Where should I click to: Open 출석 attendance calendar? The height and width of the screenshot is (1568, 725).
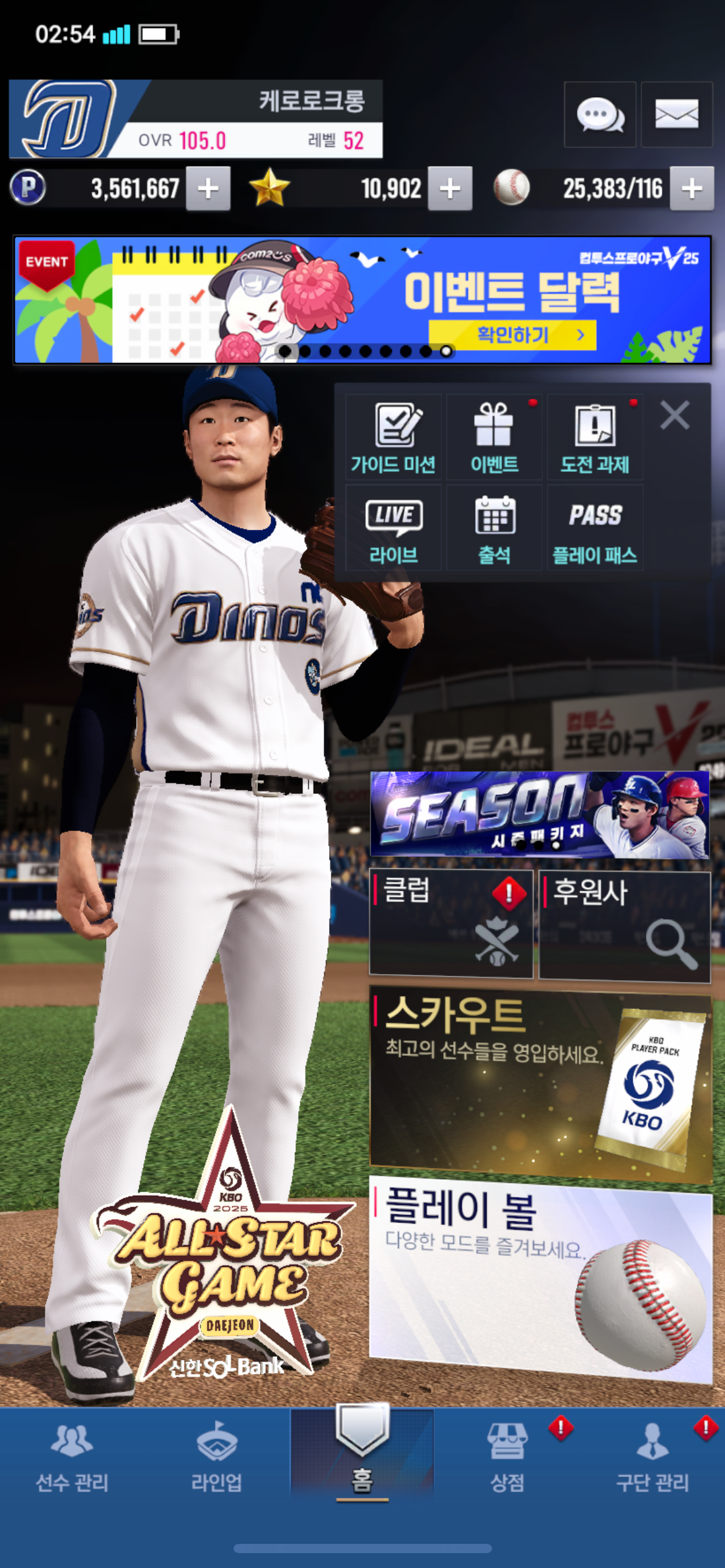tap(494, 528)
